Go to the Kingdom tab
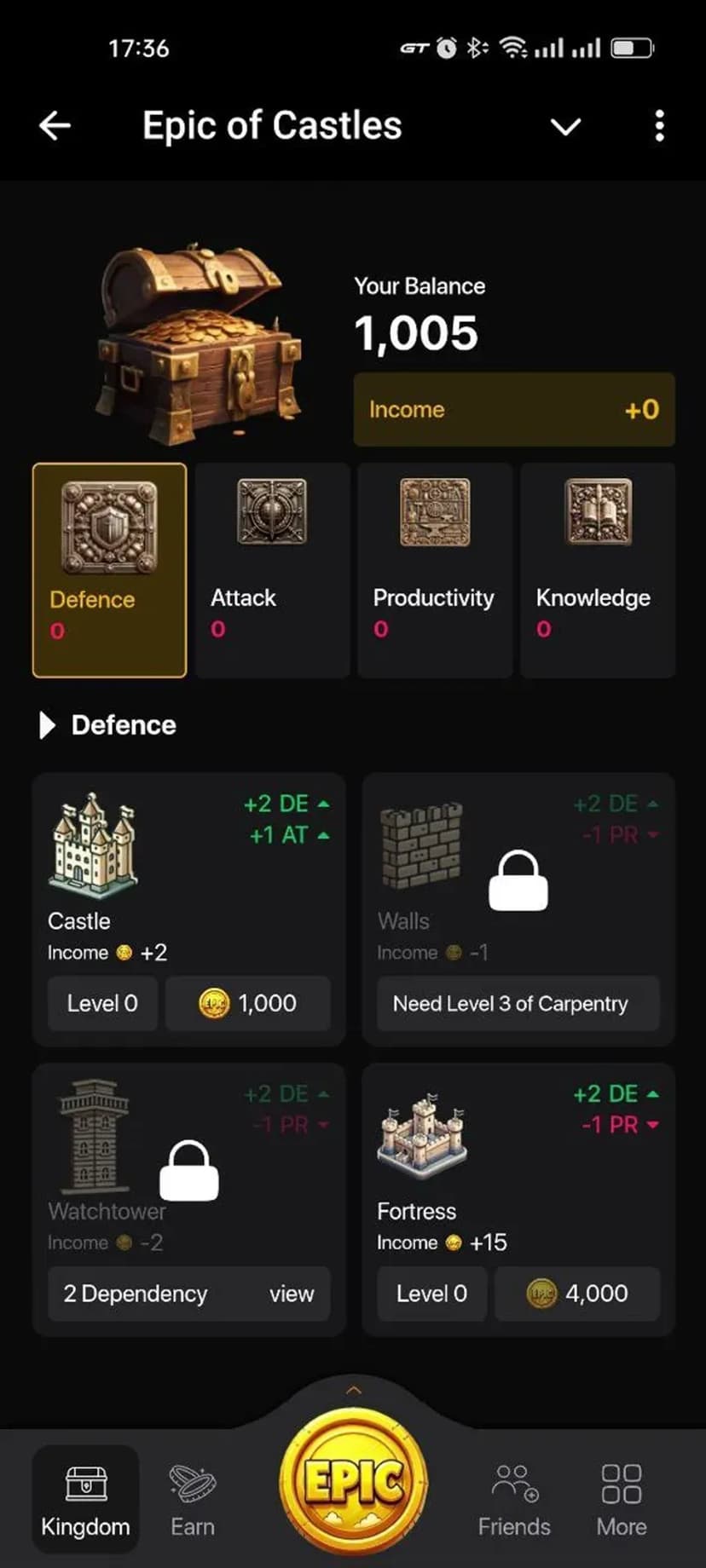706x1568 pixels. (85, 1500)
